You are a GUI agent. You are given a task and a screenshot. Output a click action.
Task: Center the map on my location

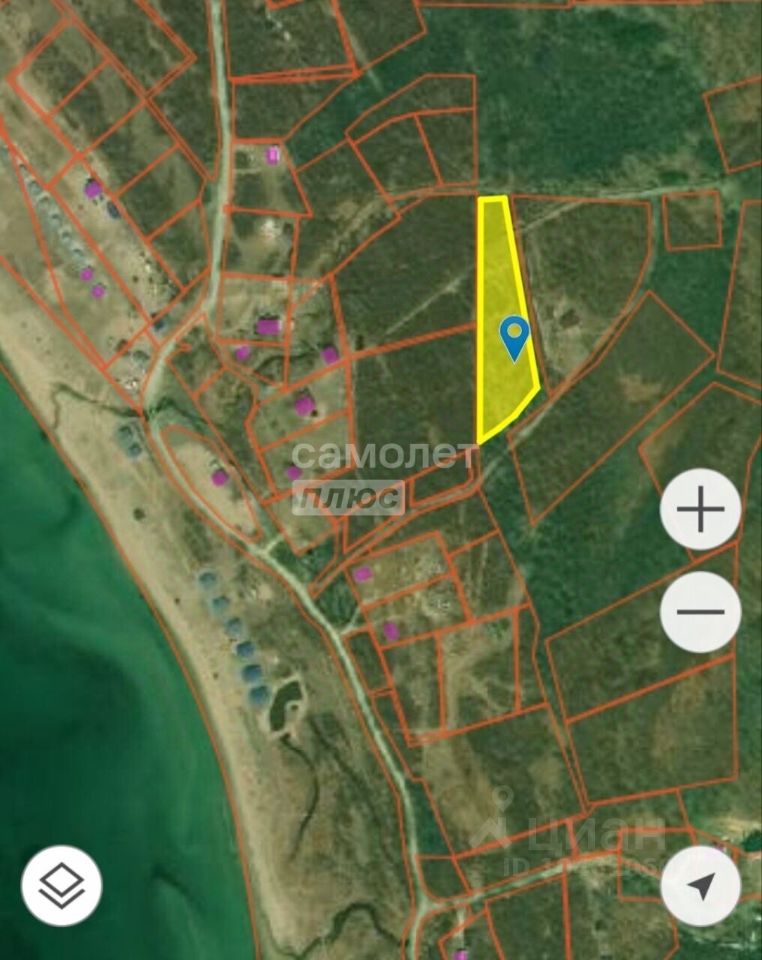pos(700,885)
